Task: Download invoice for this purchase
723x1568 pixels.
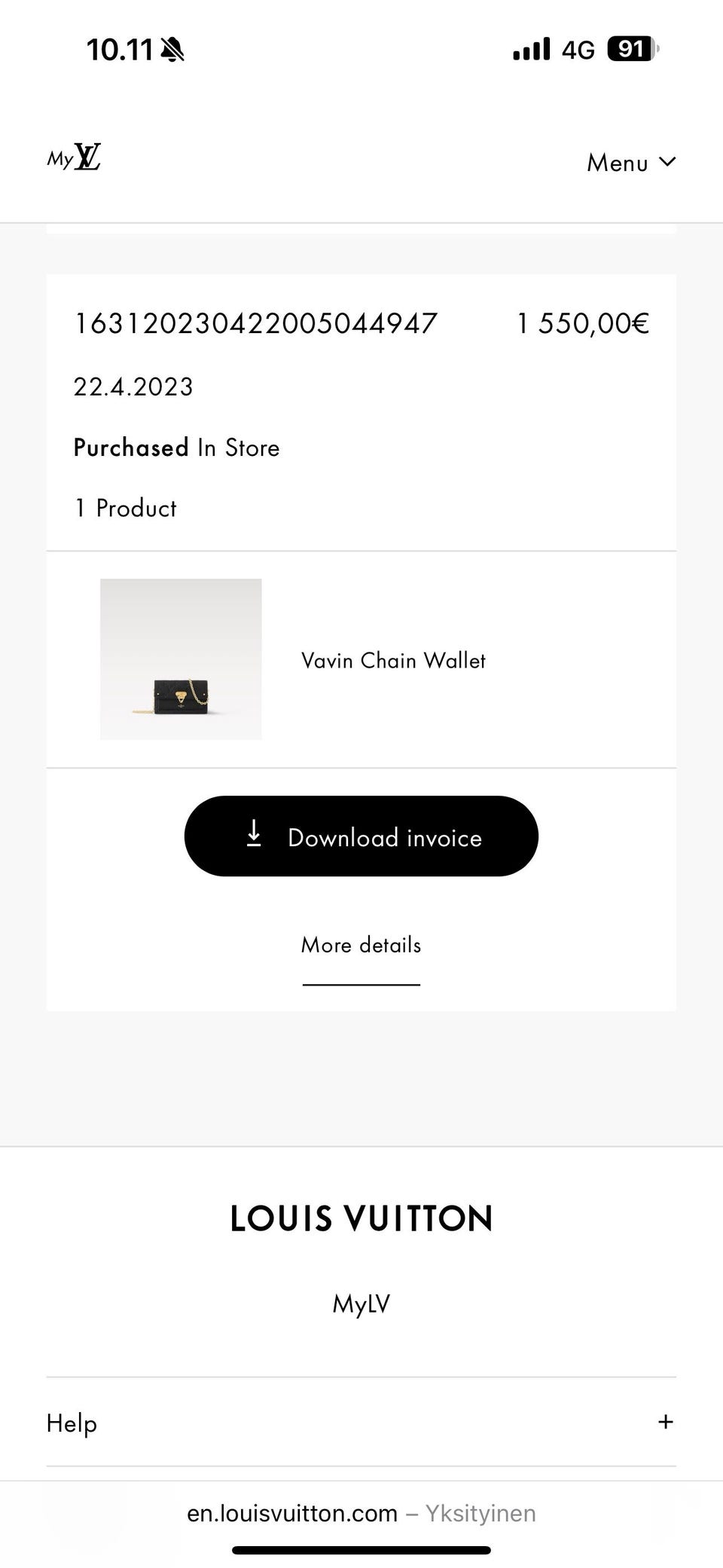Action: pyautogui.click(x=361, y=836)
